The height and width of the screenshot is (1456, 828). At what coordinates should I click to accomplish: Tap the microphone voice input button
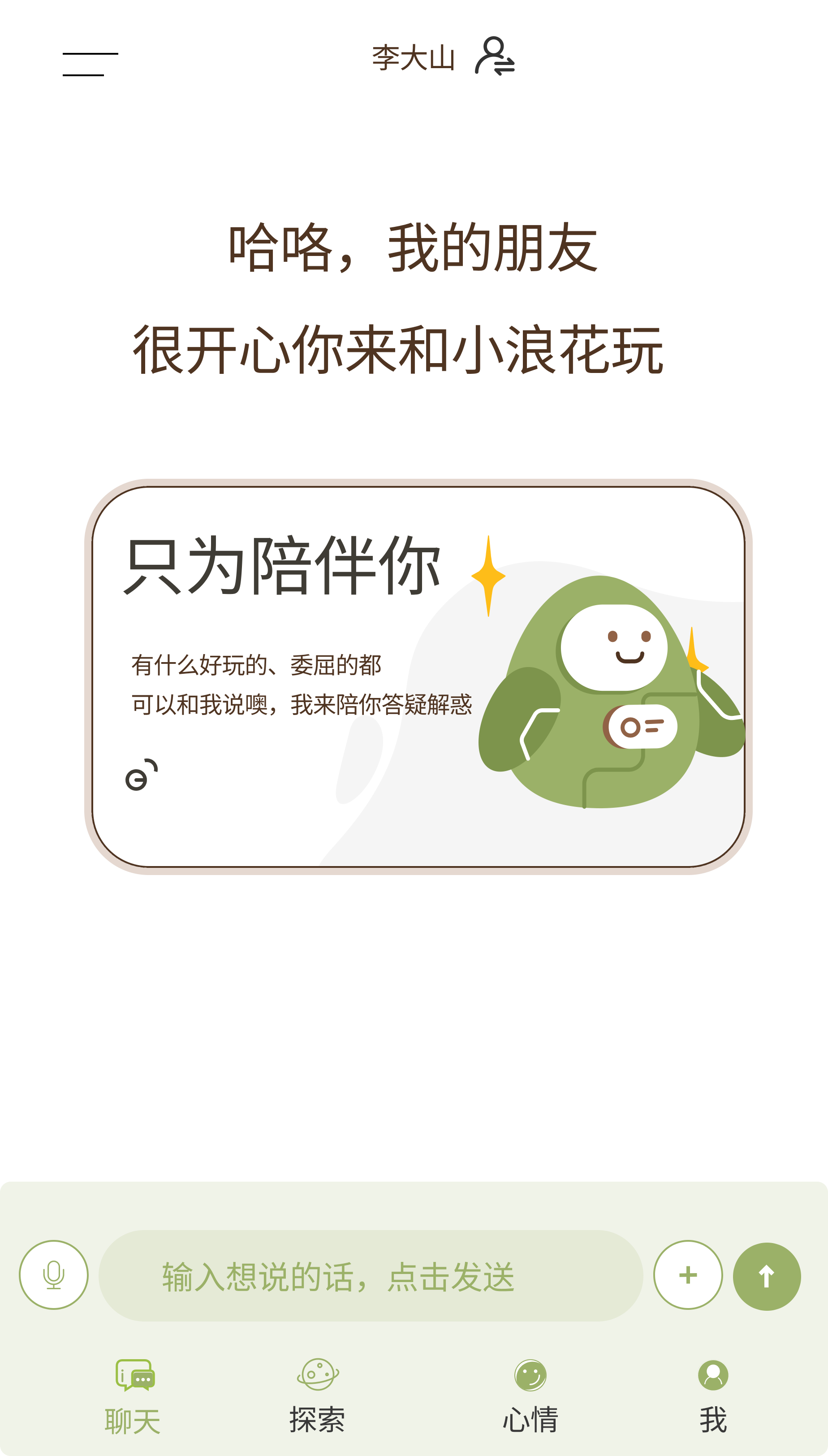(53, 1274)
